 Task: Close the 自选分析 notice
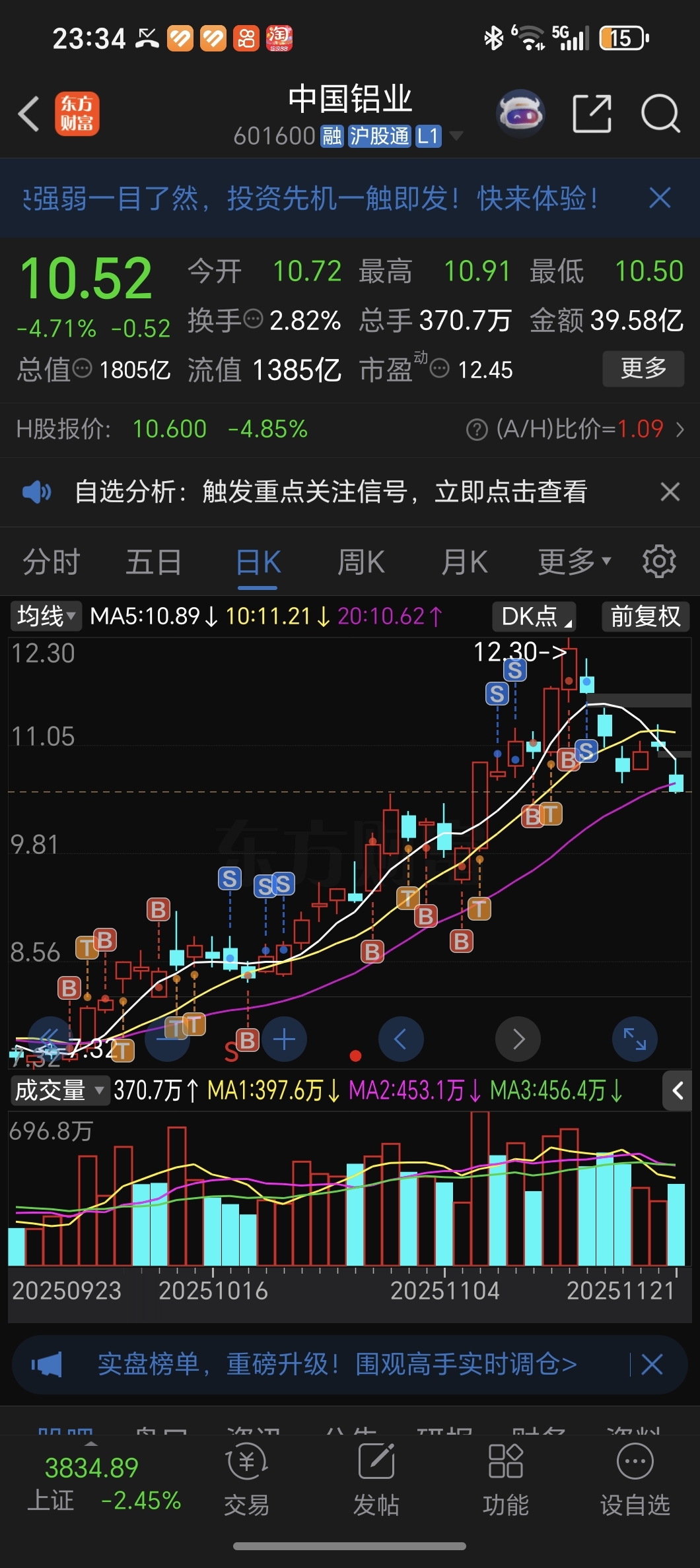(670, 492)
